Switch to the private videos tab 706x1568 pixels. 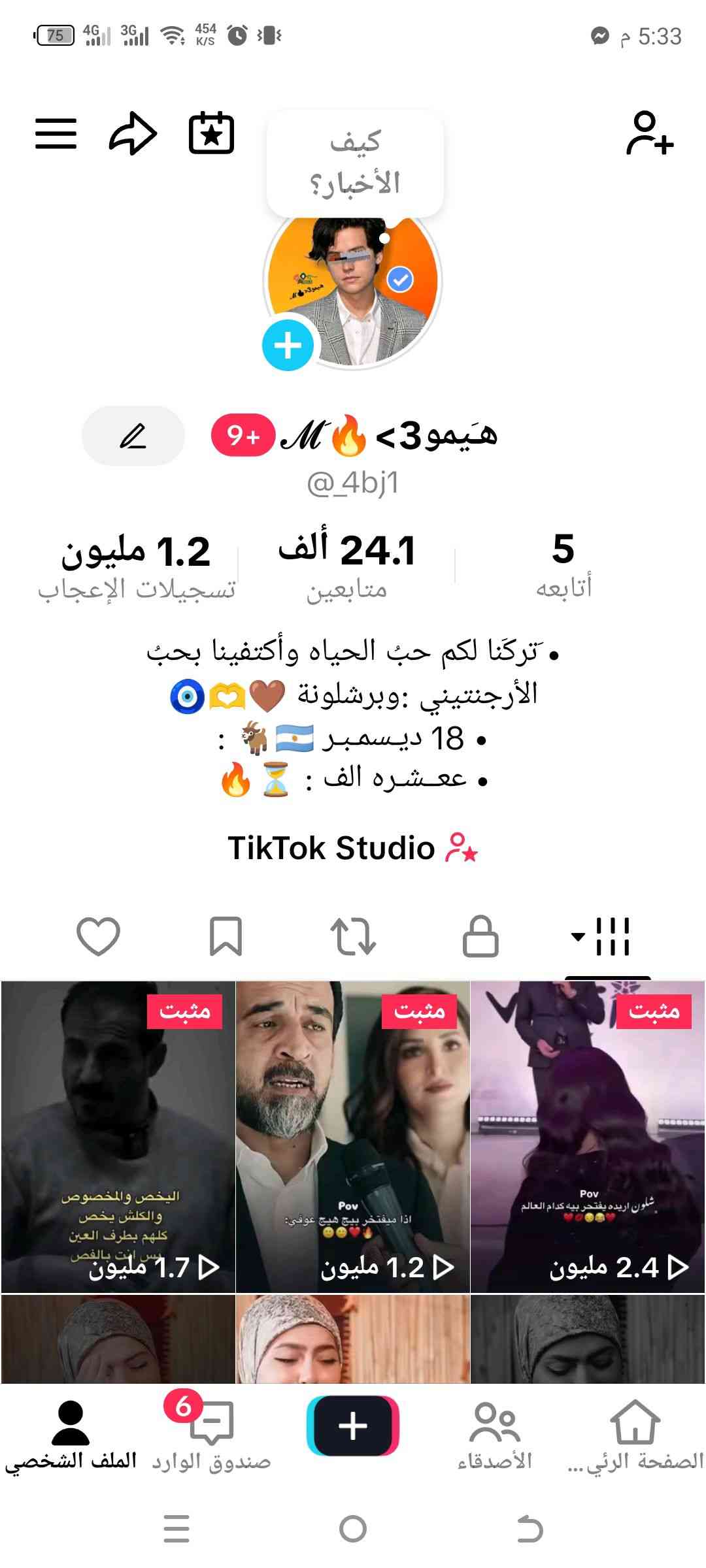[480, 936]
